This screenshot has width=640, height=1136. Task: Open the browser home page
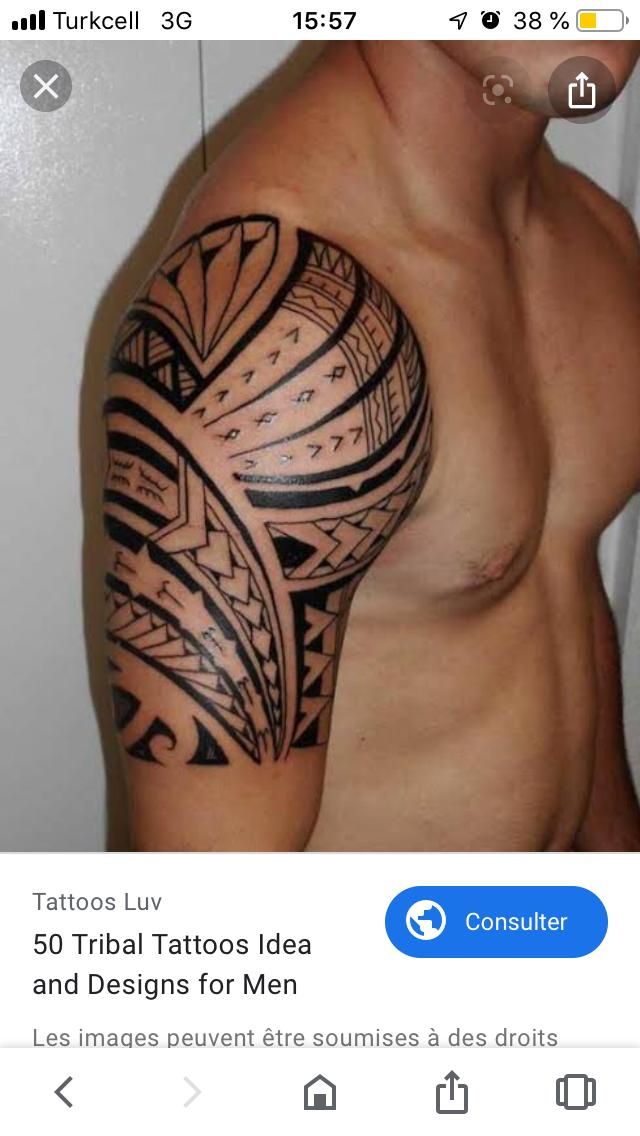click(x=320, y=1091)
